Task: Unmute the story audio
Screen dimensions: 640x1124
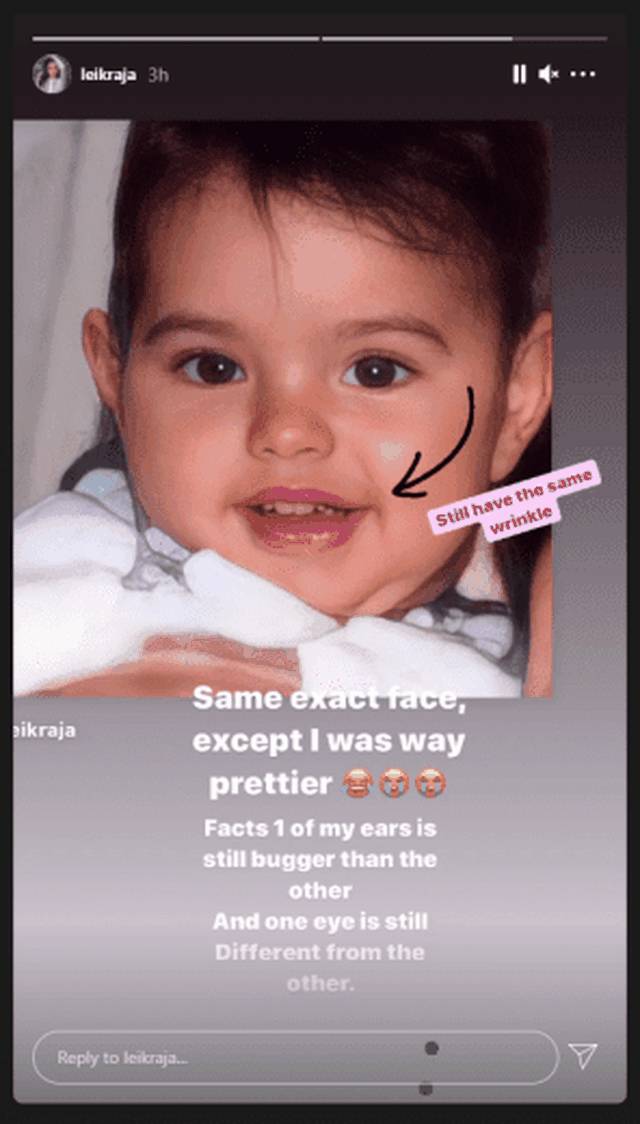Action: click(548, 74)
